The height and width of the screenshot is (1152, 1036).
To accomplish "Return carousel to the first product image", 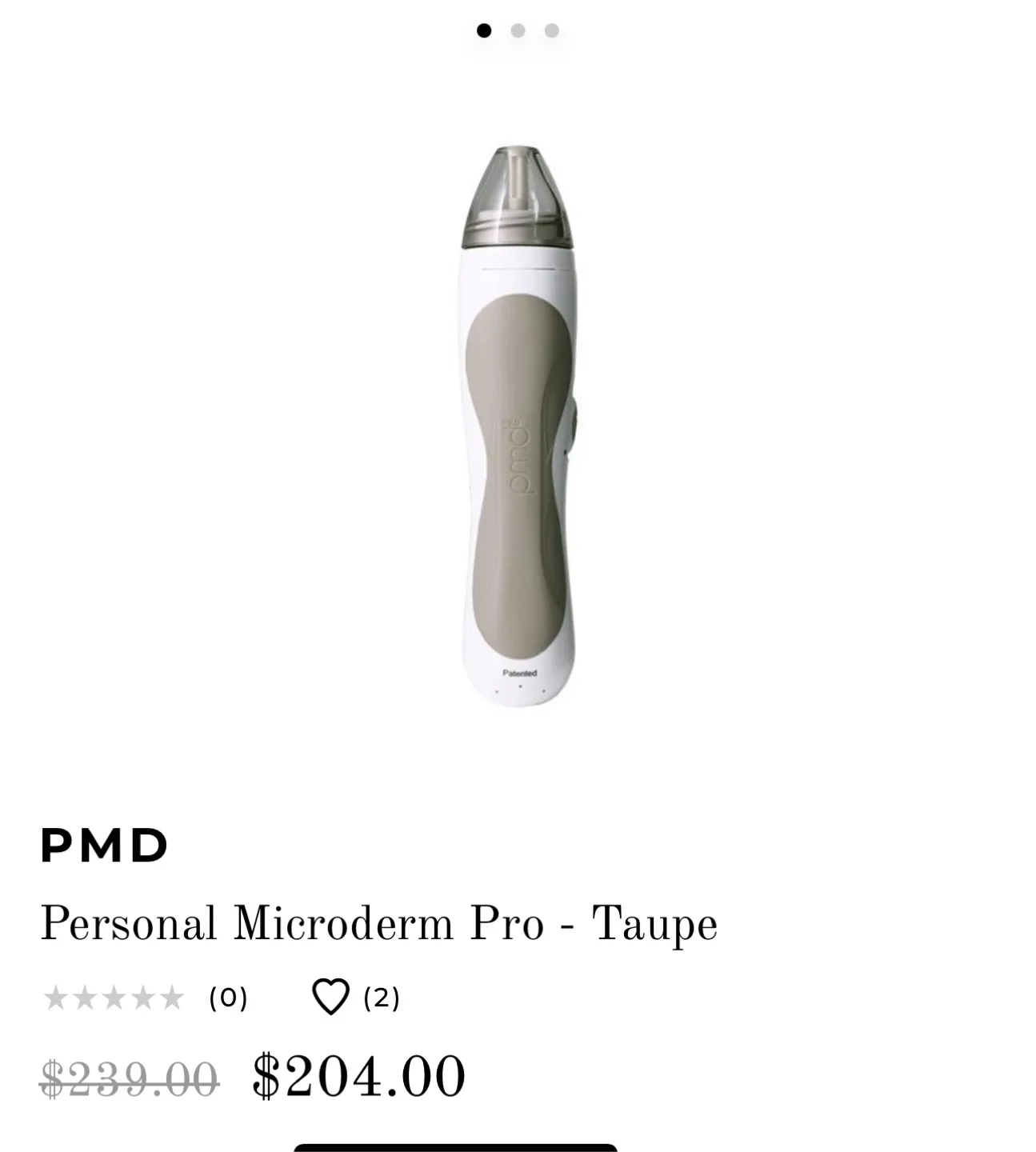I will click(x=486, y=30).
